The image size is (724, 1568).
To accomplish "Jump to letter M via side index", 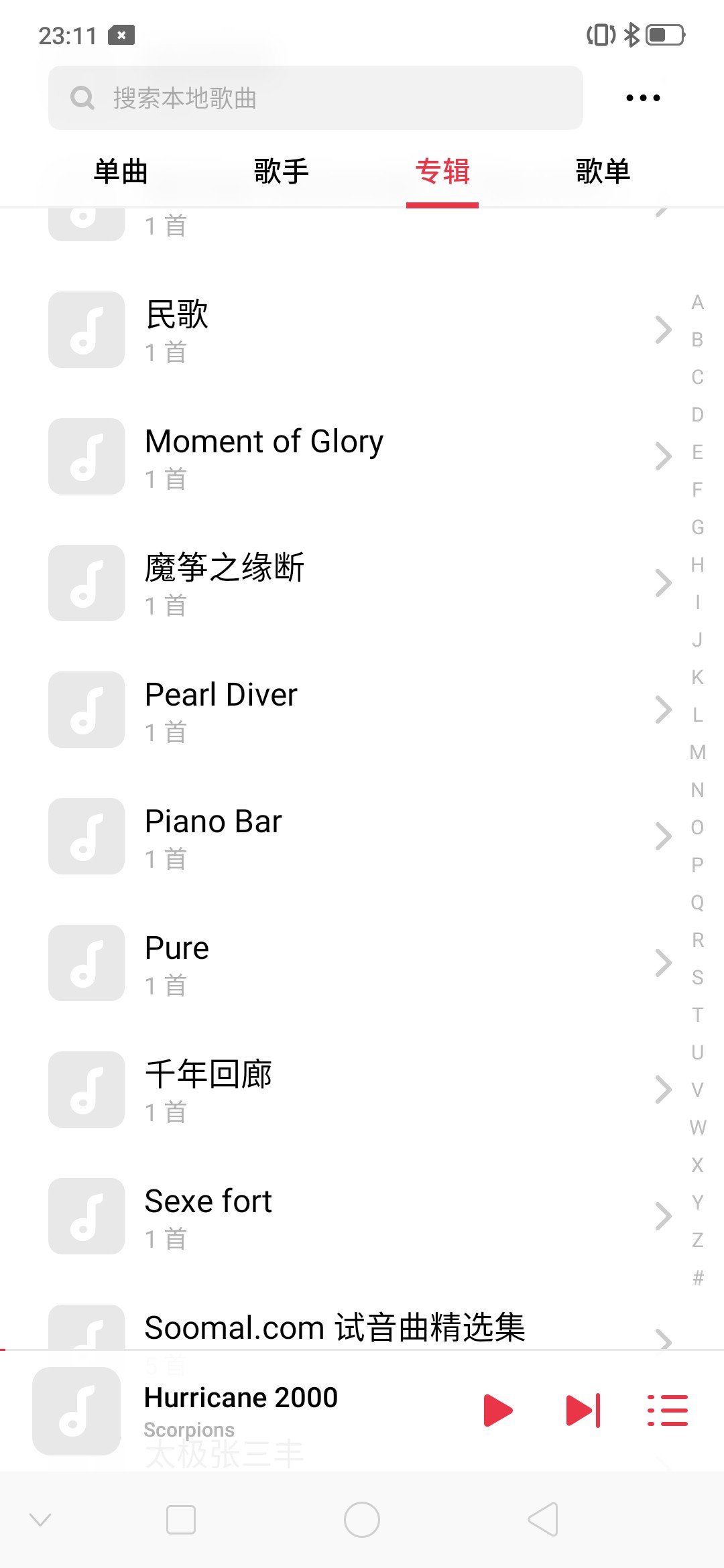I will [696, 753].
